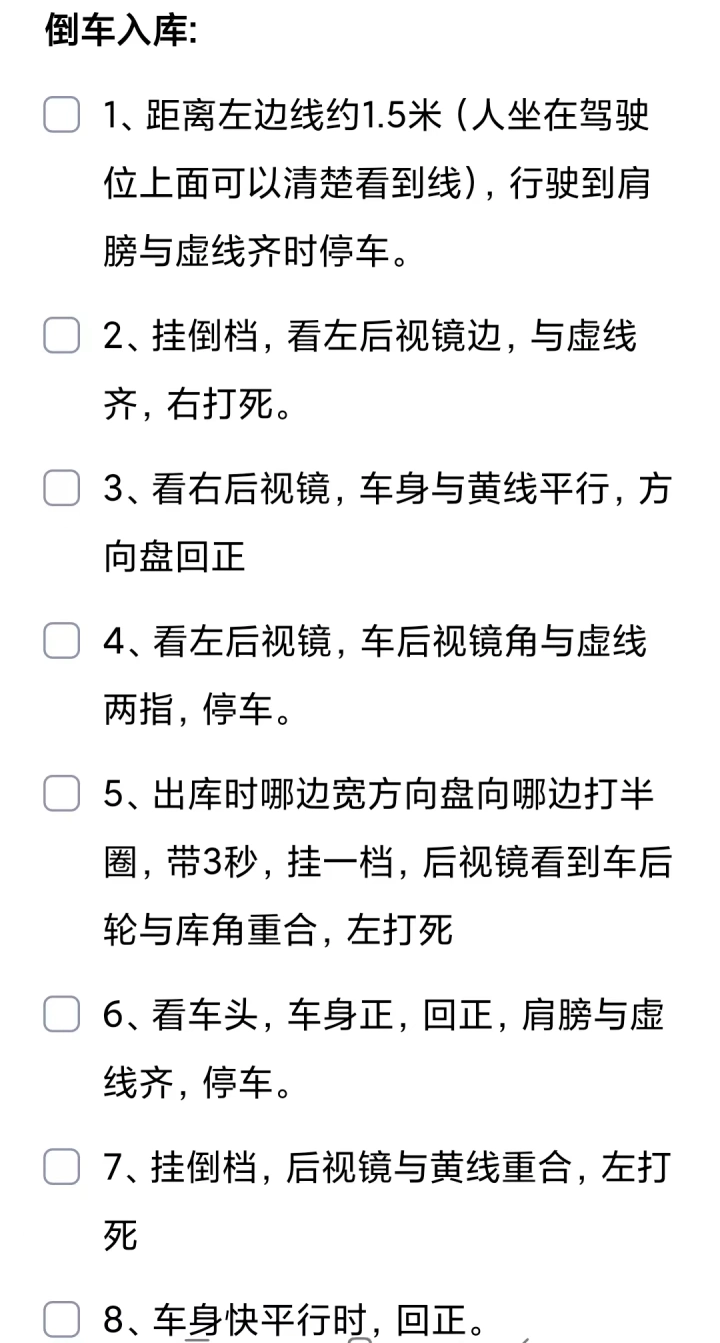This screenshot has height=1343, width=720.
Task: Mark step 8 车身快平行时回正 as done
Action: (x=61, y=1319)
